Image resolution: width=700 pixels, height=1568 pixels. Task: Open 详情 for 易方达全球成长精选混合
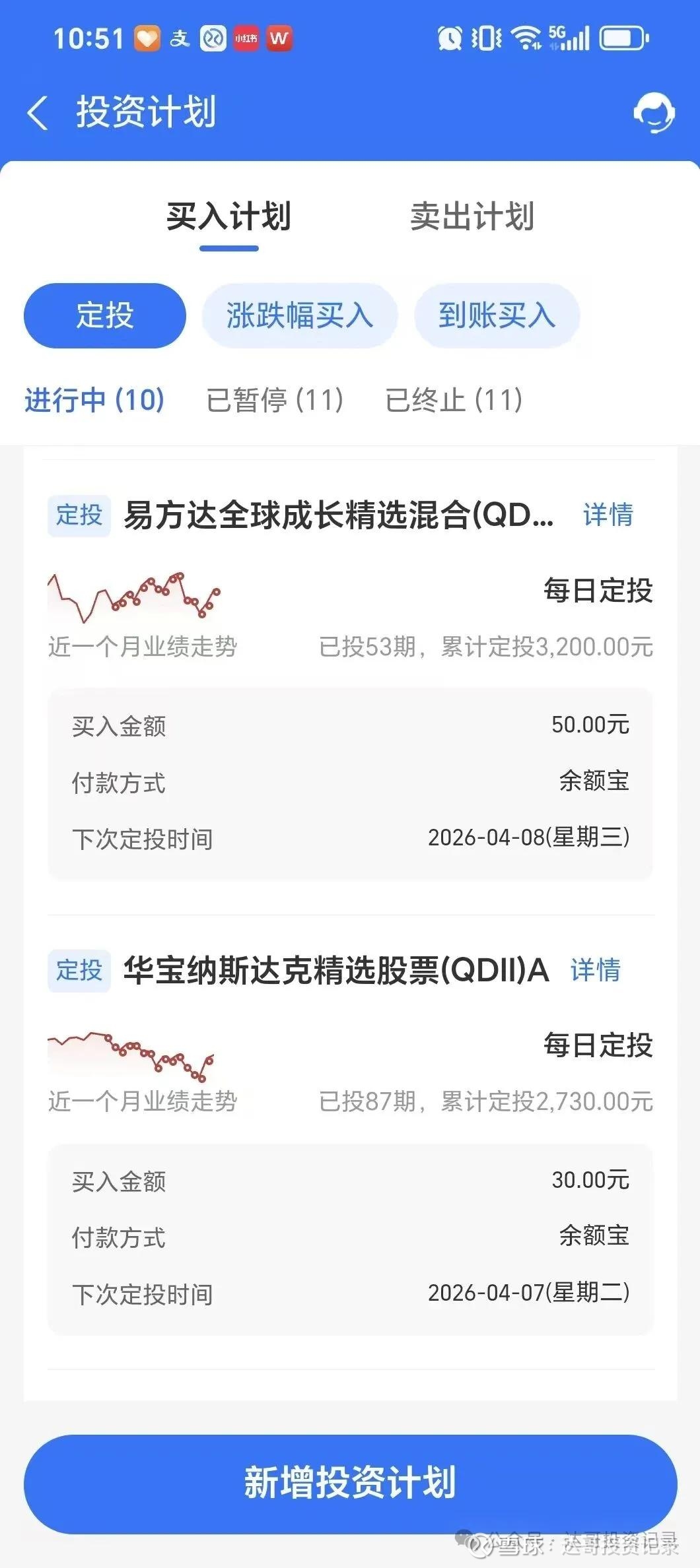point(608,515)
